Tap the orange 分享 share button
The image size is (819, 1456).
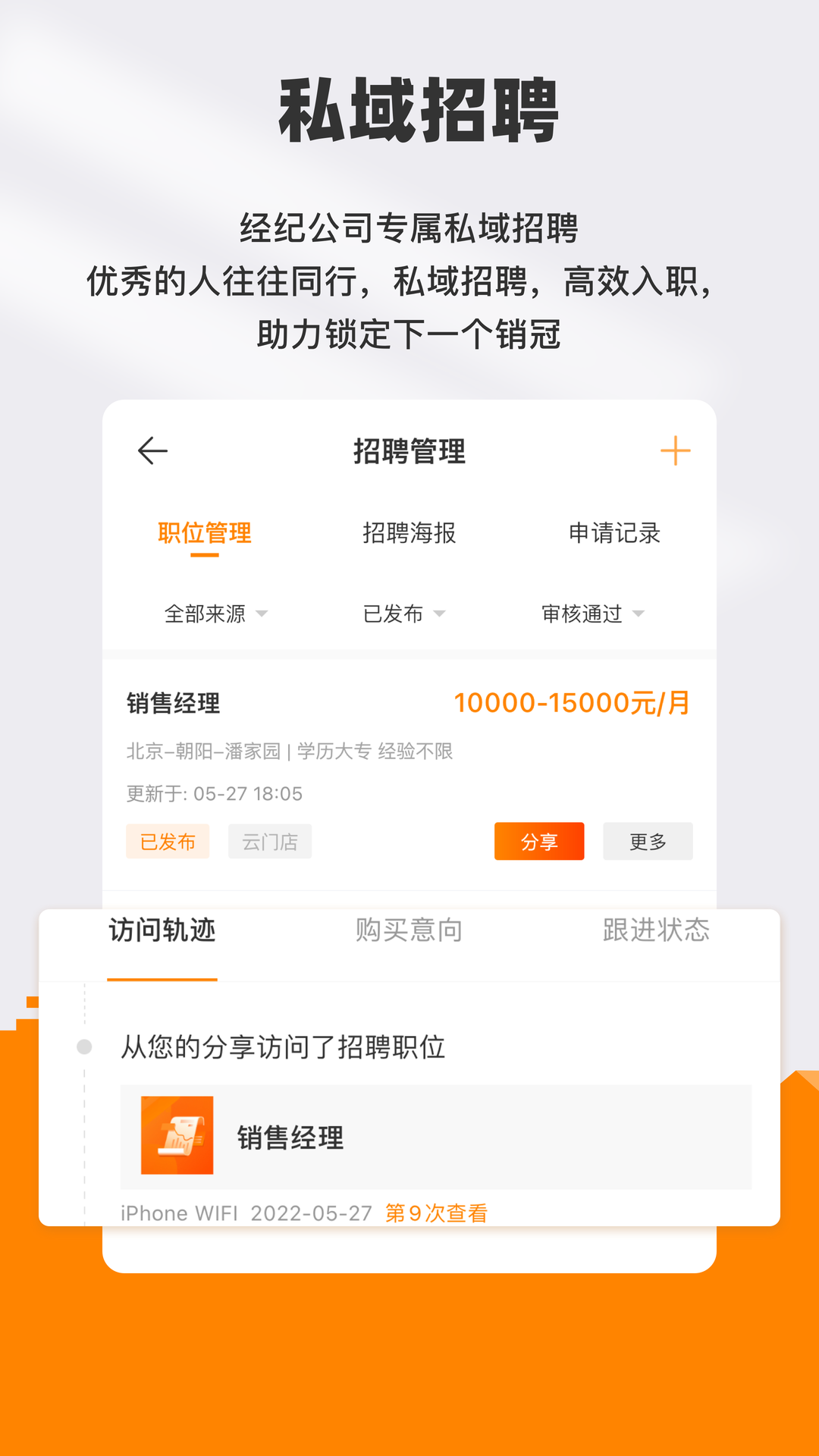pyautogui.click(x=538, y=842)
